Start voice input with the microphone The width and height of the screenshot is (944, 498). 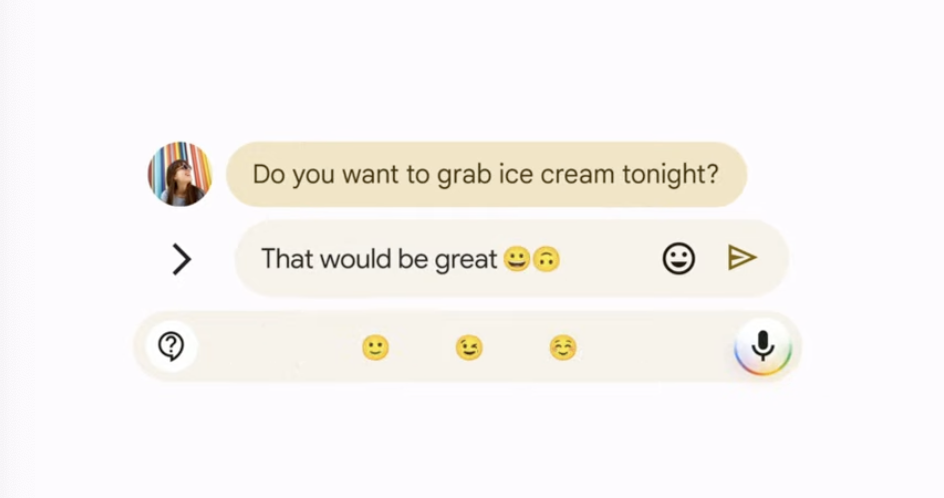pyautogui.click(x=763, y=347)
